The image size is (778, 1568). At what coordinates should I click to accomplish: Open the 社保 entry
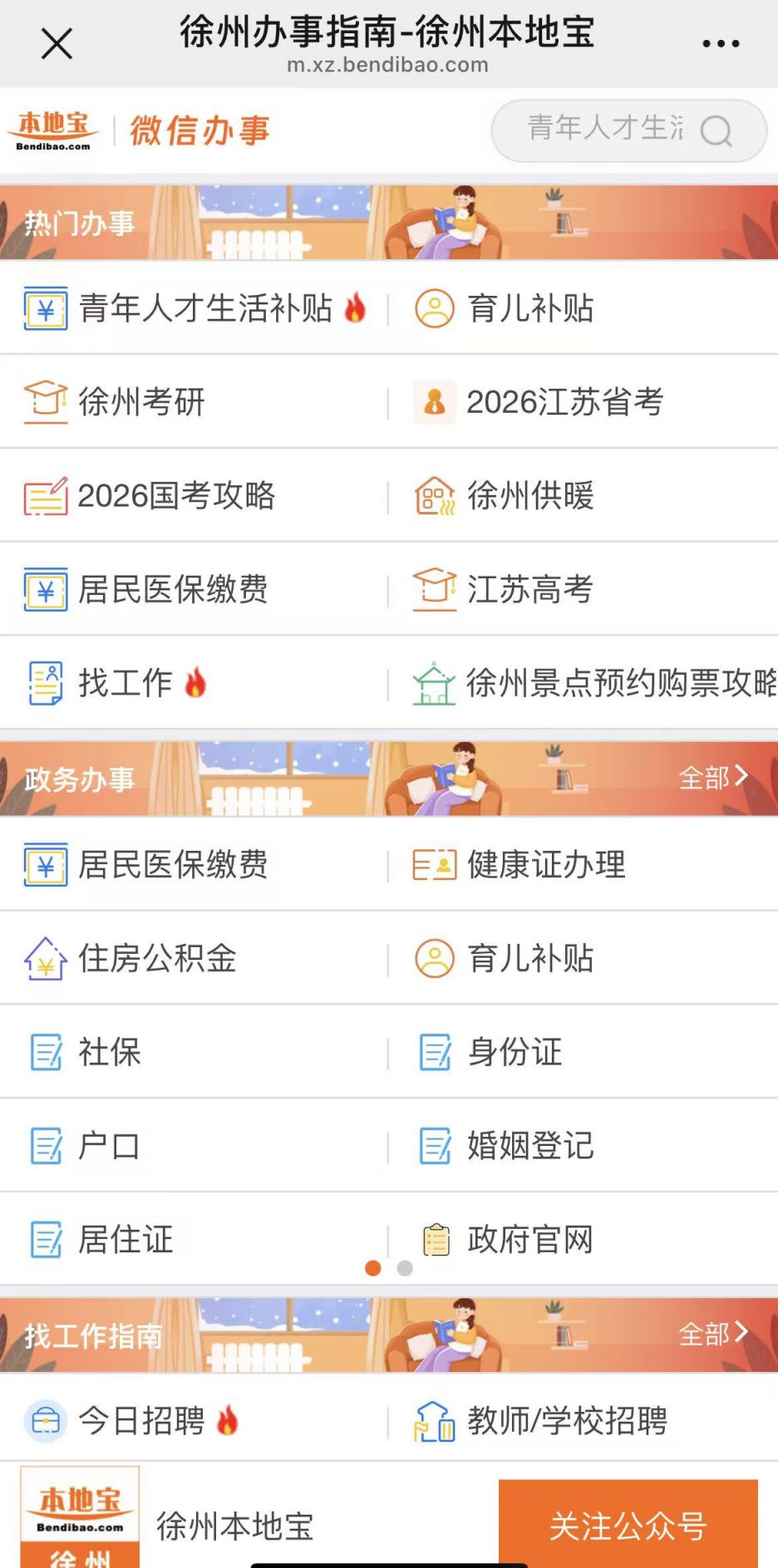[x=109, y=1053]
